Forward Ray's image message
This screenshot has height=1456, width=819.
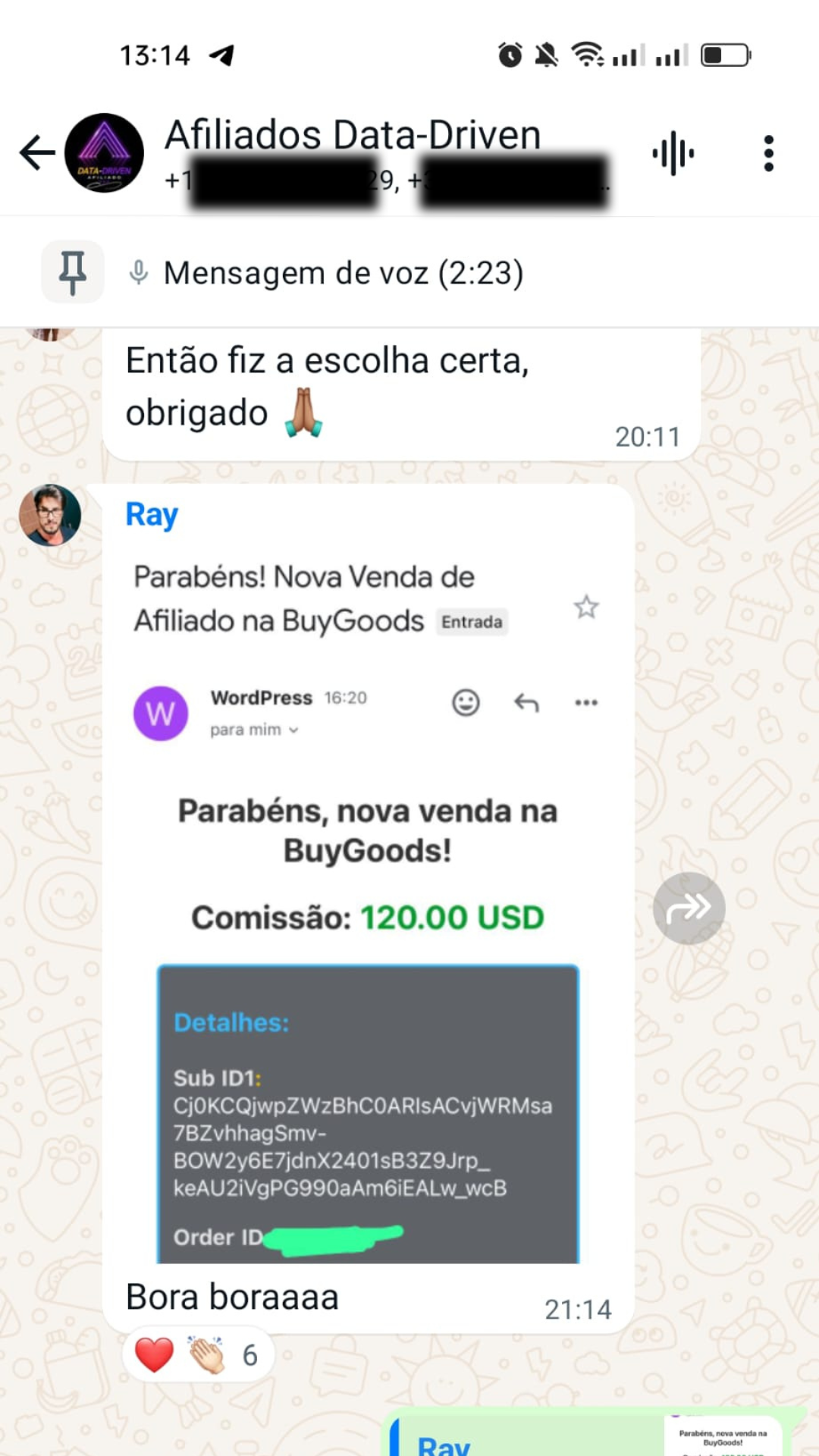689,908
